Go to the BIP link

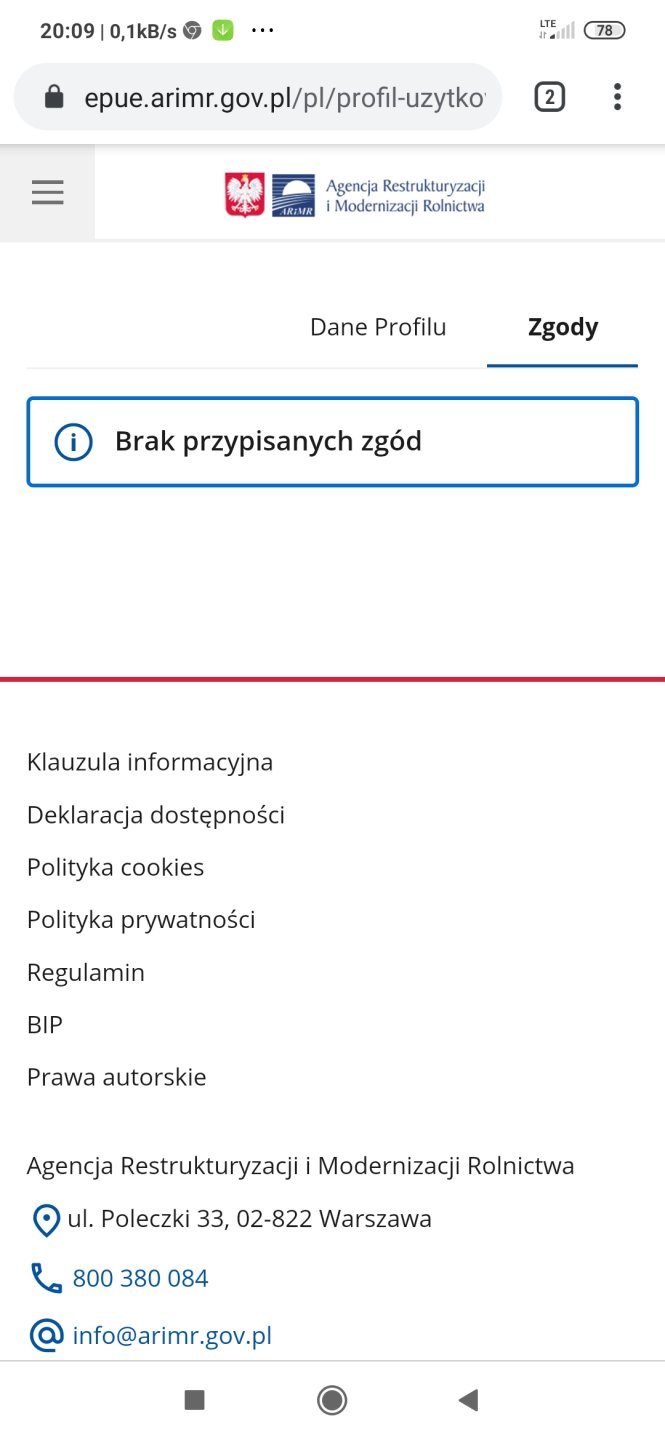[x=45, y=1025]
